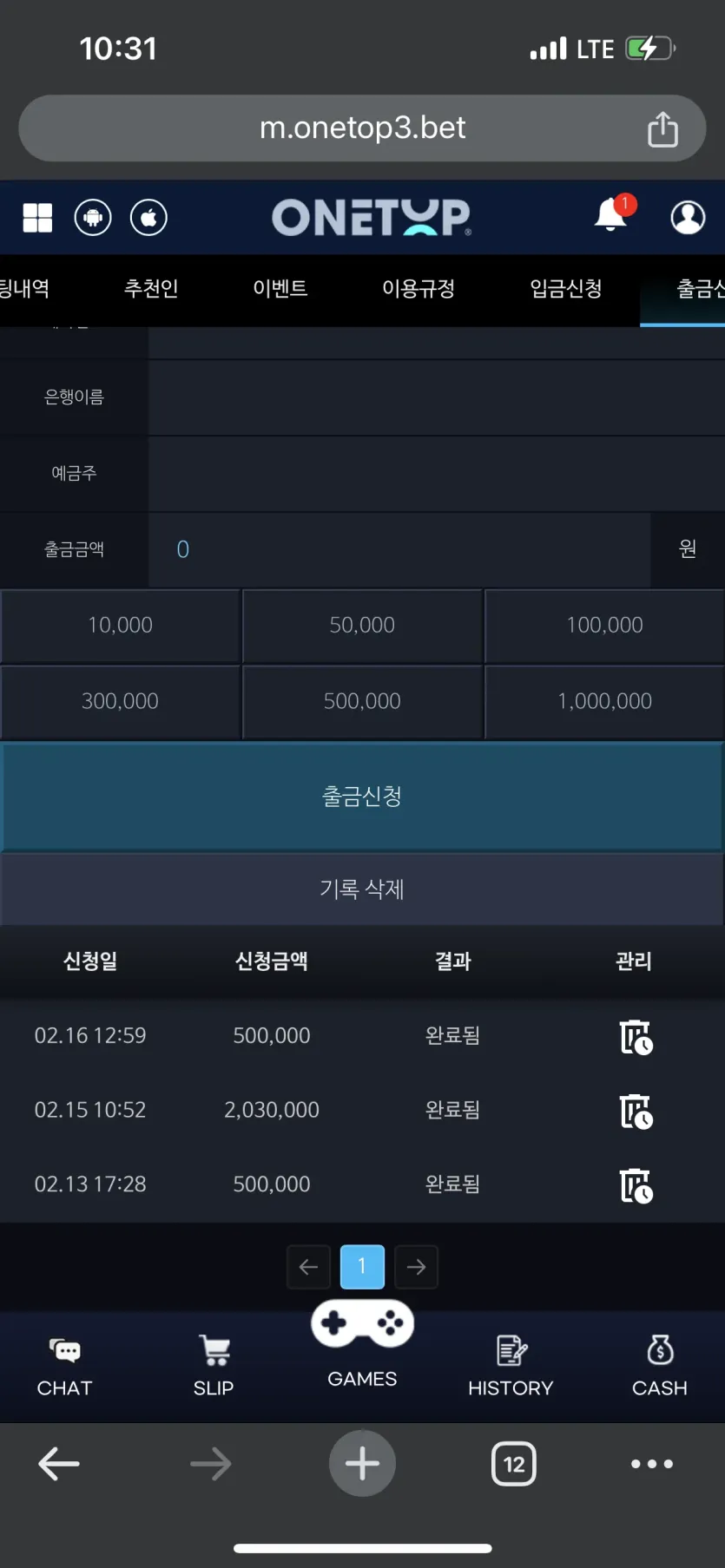
Task: Tap the 기록 삭제 button
Action: coord(362,889)
